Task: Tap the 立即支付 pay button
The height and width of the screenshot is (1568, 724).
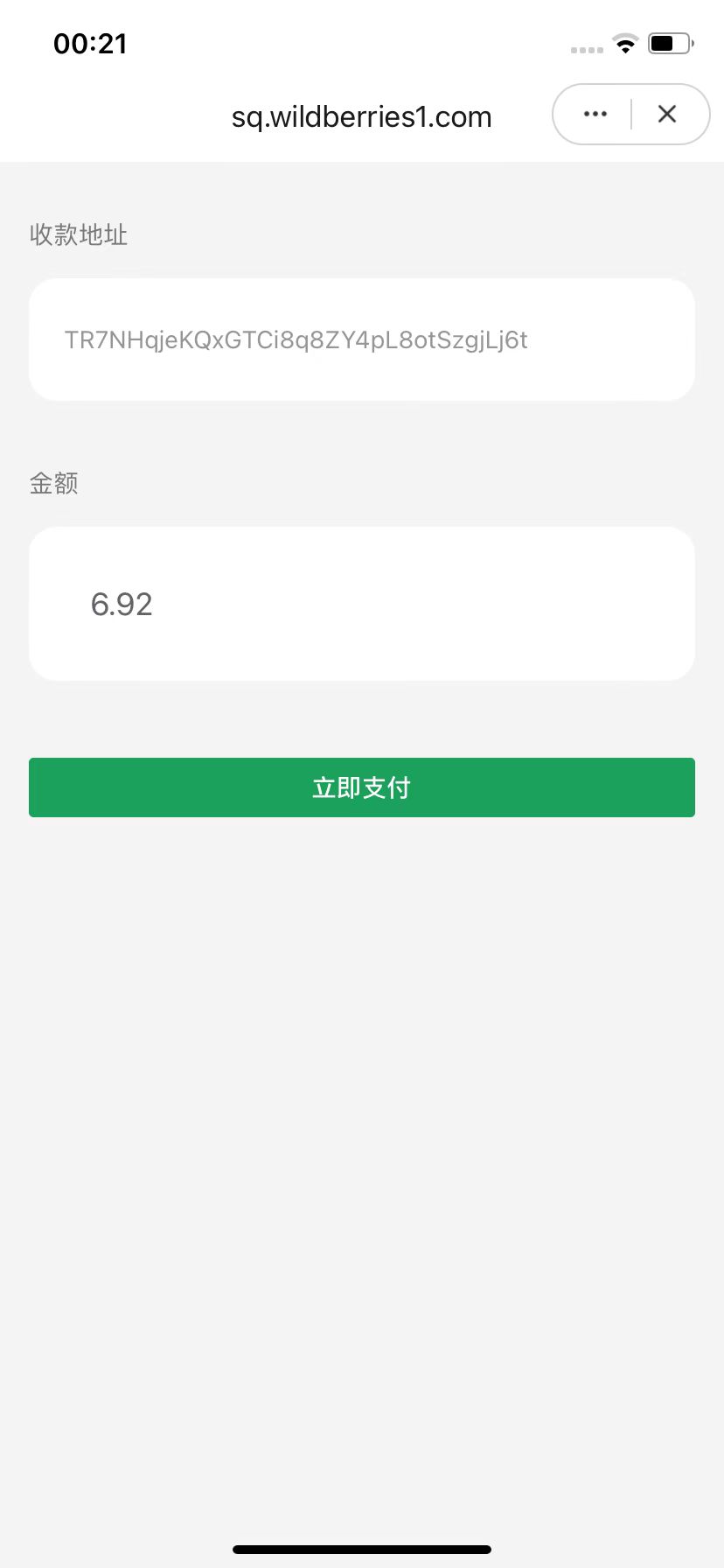Action: click(361, 787)
